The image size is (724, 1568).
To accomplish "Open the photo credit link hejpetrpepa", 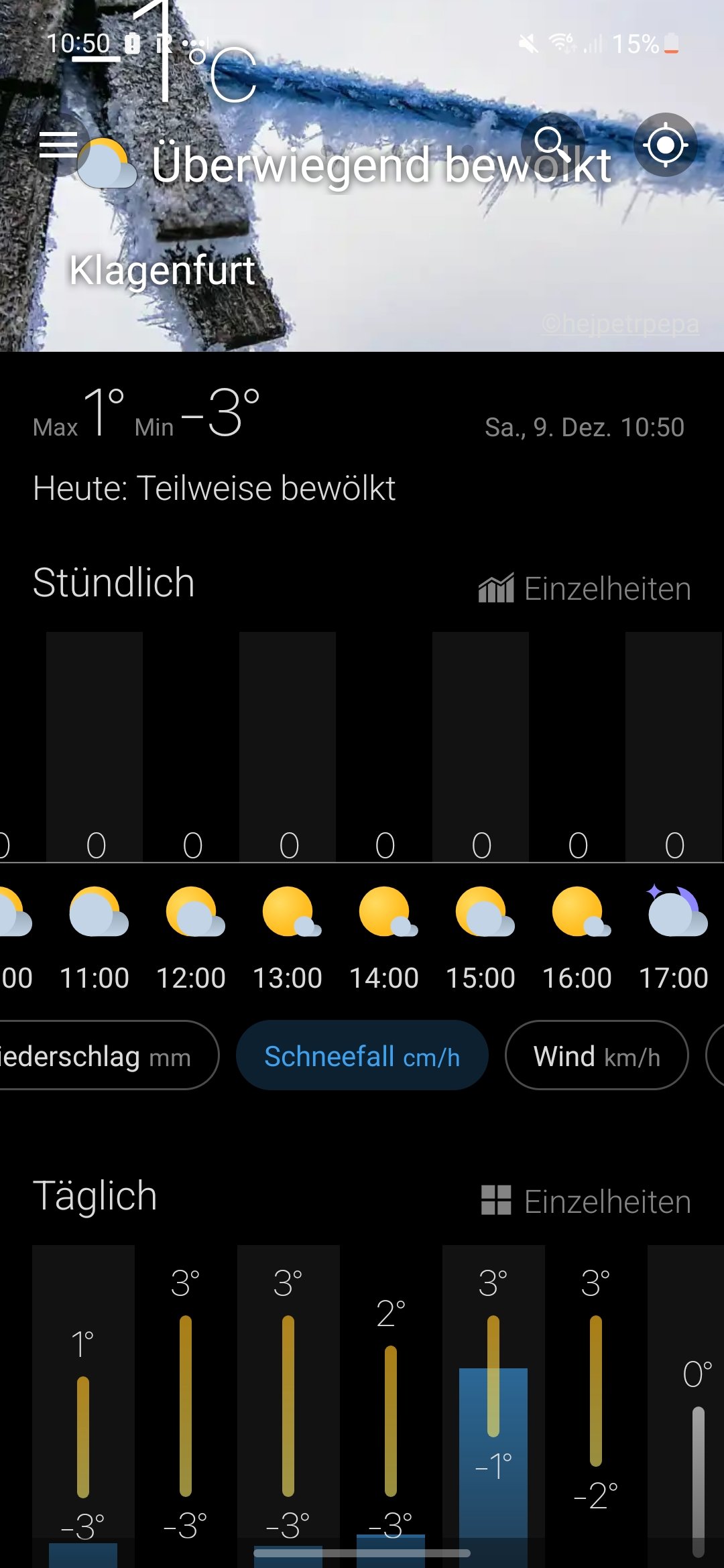I will coord(620,324).
